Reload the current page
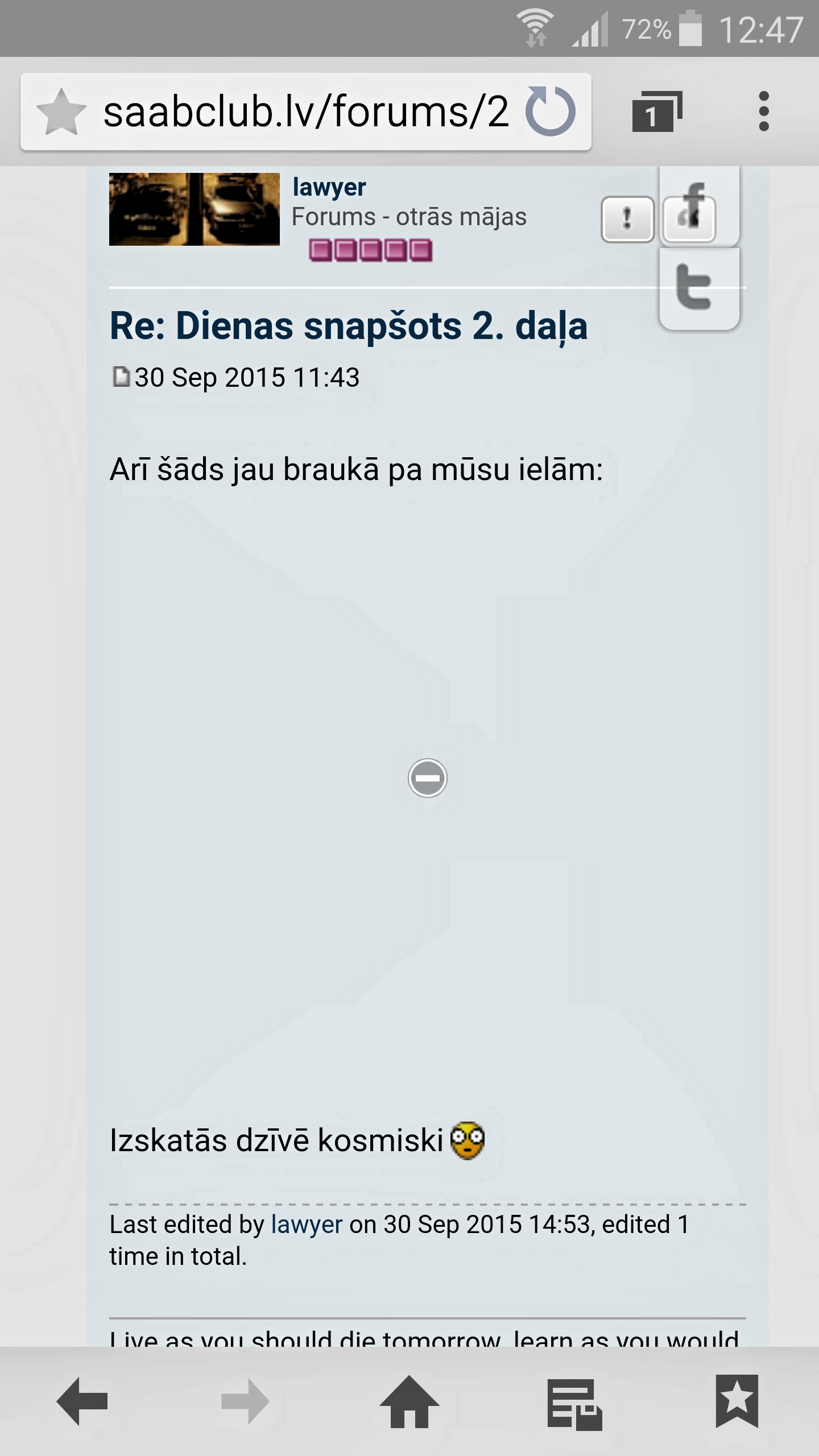This screenshot has height=1456, width=819. (x=550, y=111)
